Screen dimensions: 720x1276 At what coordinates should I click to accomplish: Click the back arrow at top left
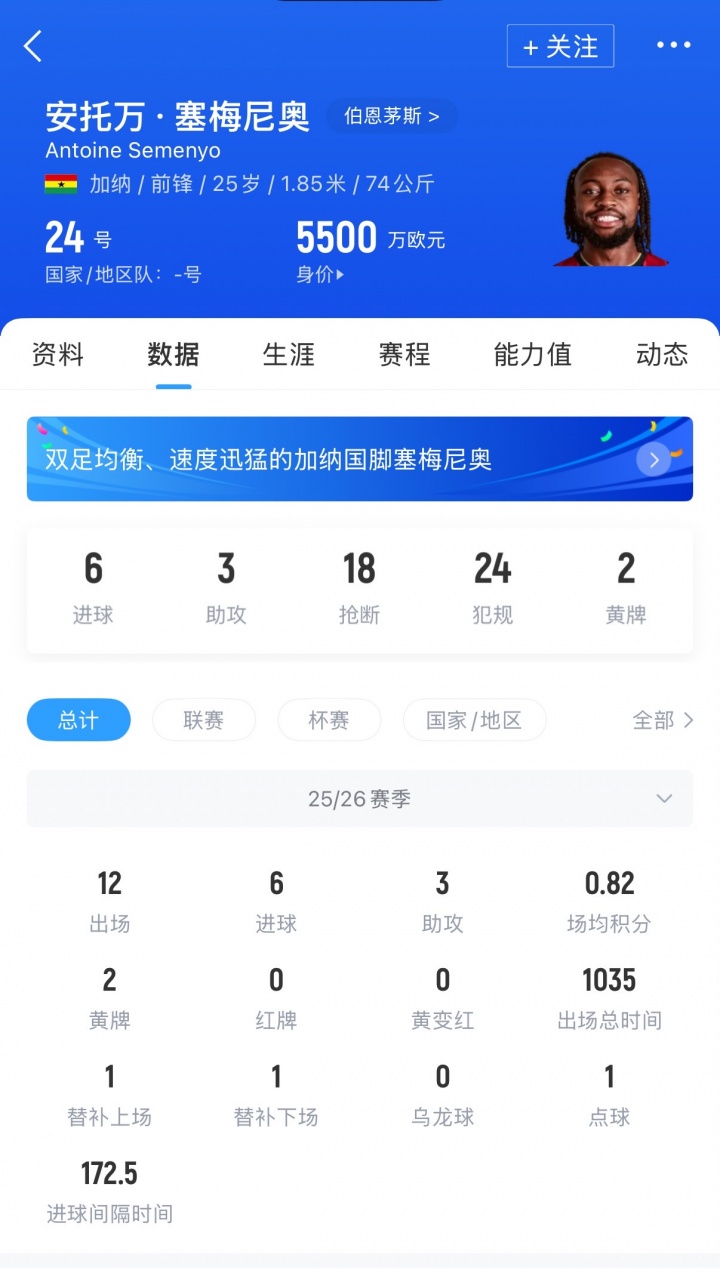(x=33, y=46)
